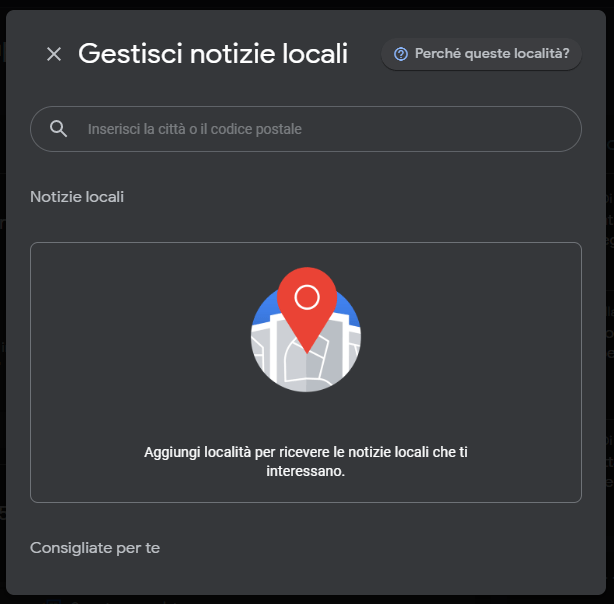The width and height of the screenshot is (614, 604).
Task: Close the Gestisci notizie locali dialog
Action: (x=54, y=54)
